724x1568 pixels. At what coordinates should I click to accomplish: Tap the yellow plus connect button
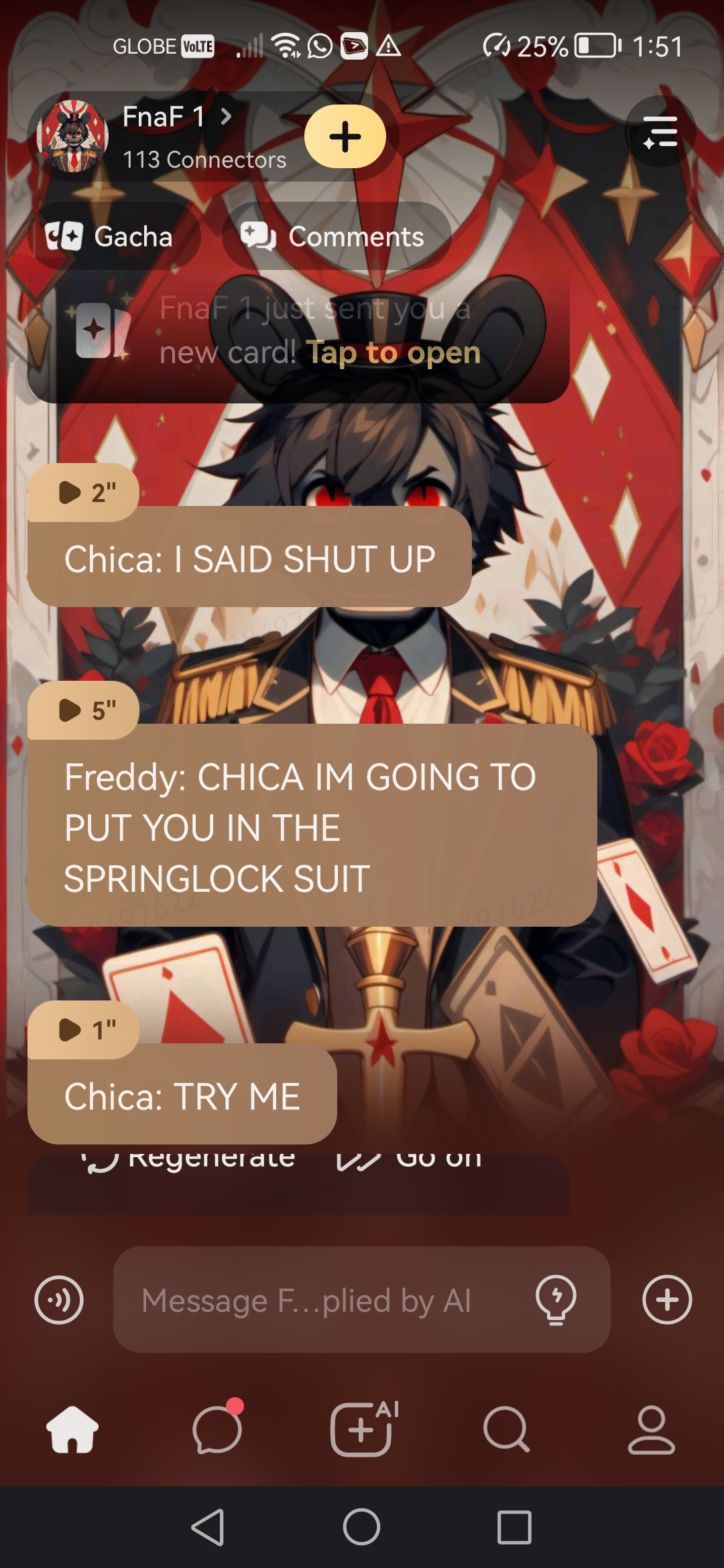tap(345, 136)
